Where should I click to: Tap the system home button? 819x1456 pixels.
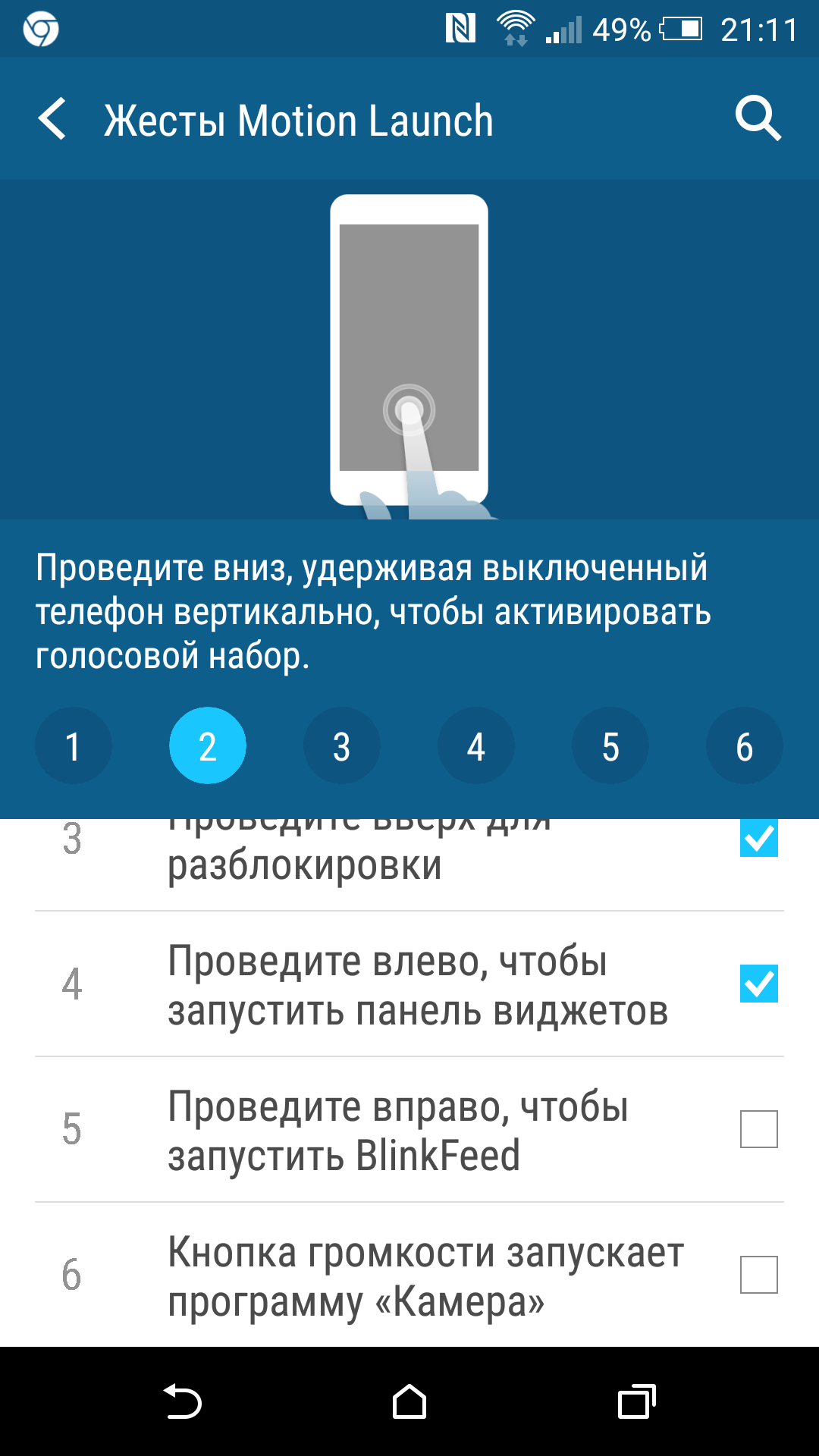pyautogui.click(x=409, y=1401)
